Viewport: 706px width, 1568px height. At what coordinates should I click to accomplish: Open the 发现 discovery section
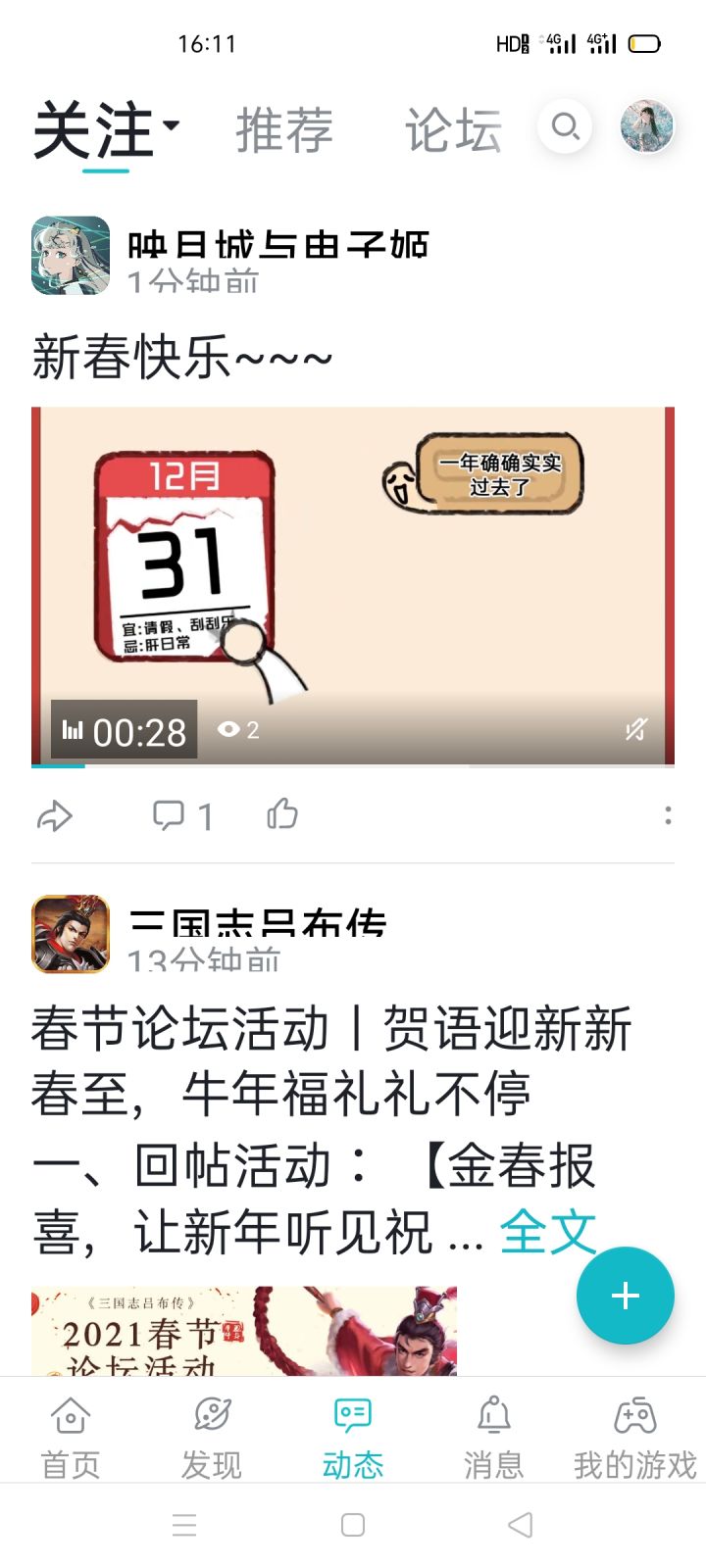click(x=210, y=1431)
